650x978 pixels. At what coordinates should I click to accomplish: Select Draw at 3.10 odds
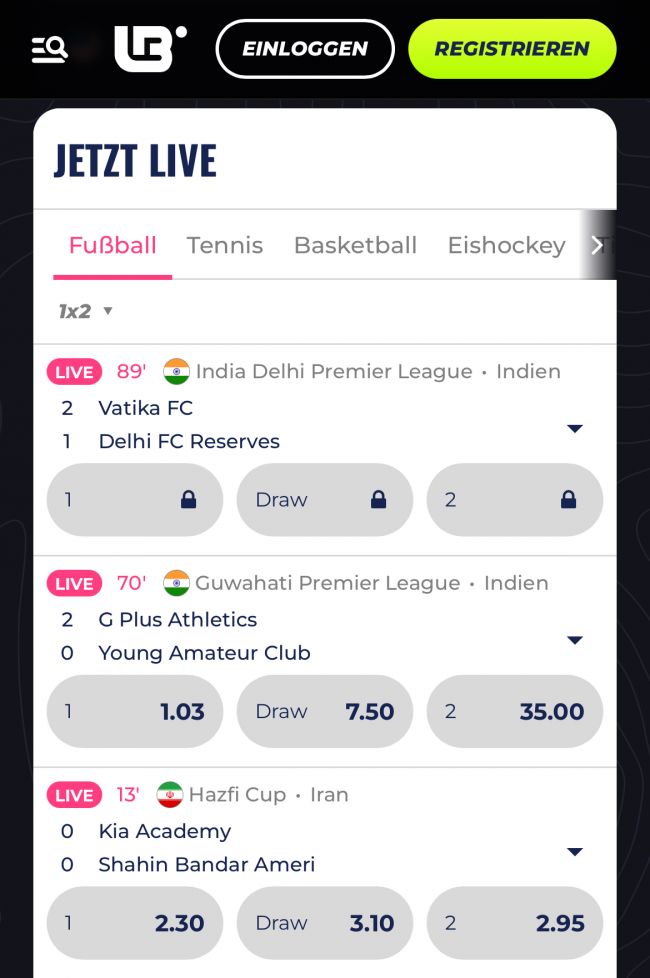point(324,923)
